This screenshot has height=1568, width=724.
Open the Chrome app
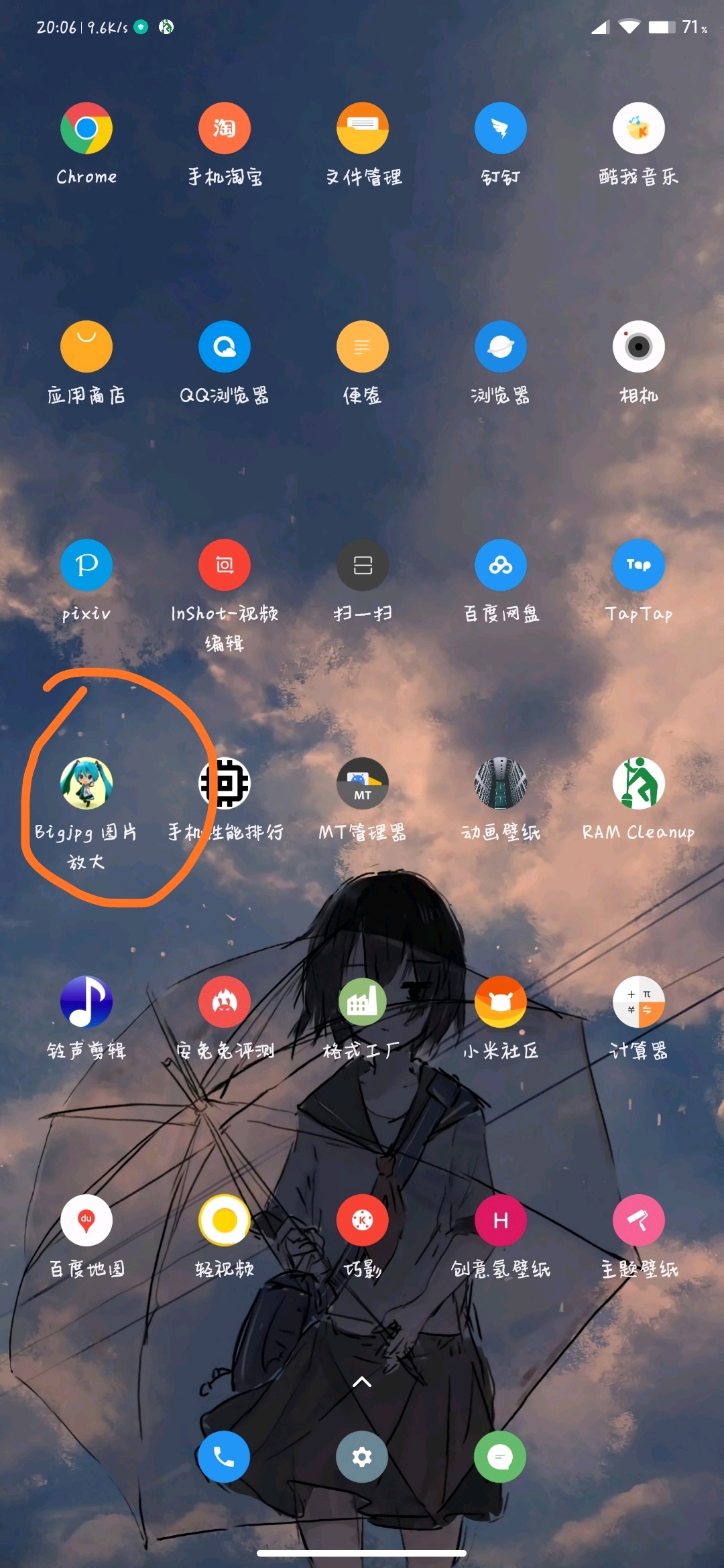click(x=86, y=128)
